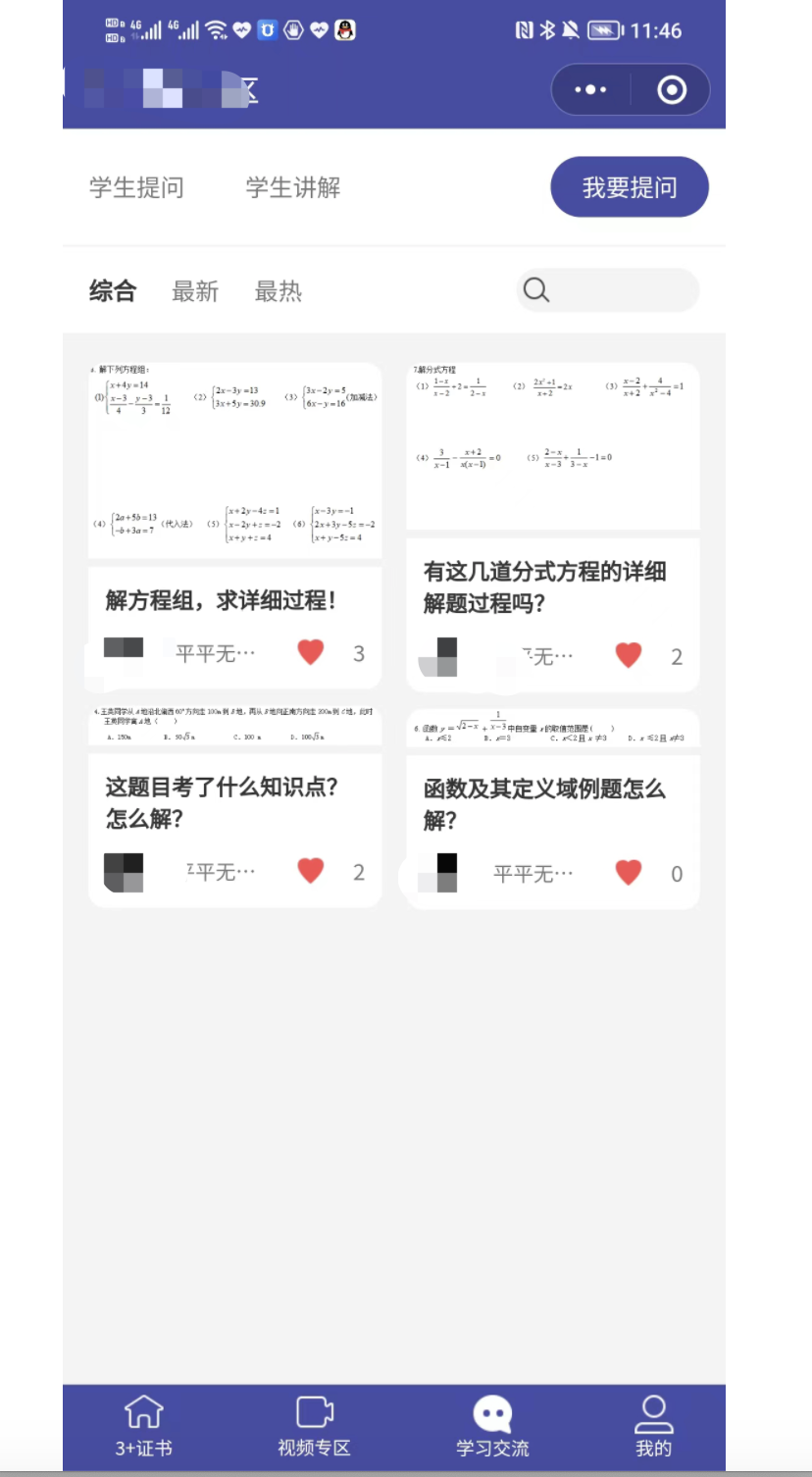The image size is (812, 1477).
Task: Switch to the 学生提问 tab
Action: tap(136, 187)
